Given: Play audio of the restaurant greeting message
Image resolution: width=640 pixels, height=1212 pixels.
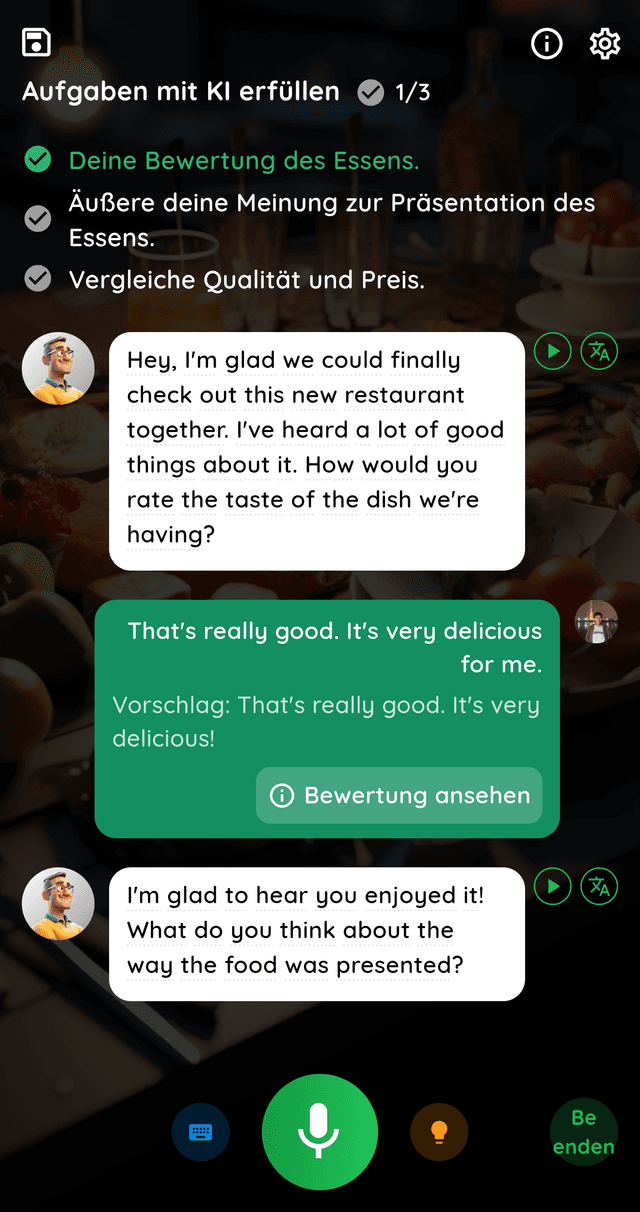Looking at the screenshot, I should [x=553, y=351].
